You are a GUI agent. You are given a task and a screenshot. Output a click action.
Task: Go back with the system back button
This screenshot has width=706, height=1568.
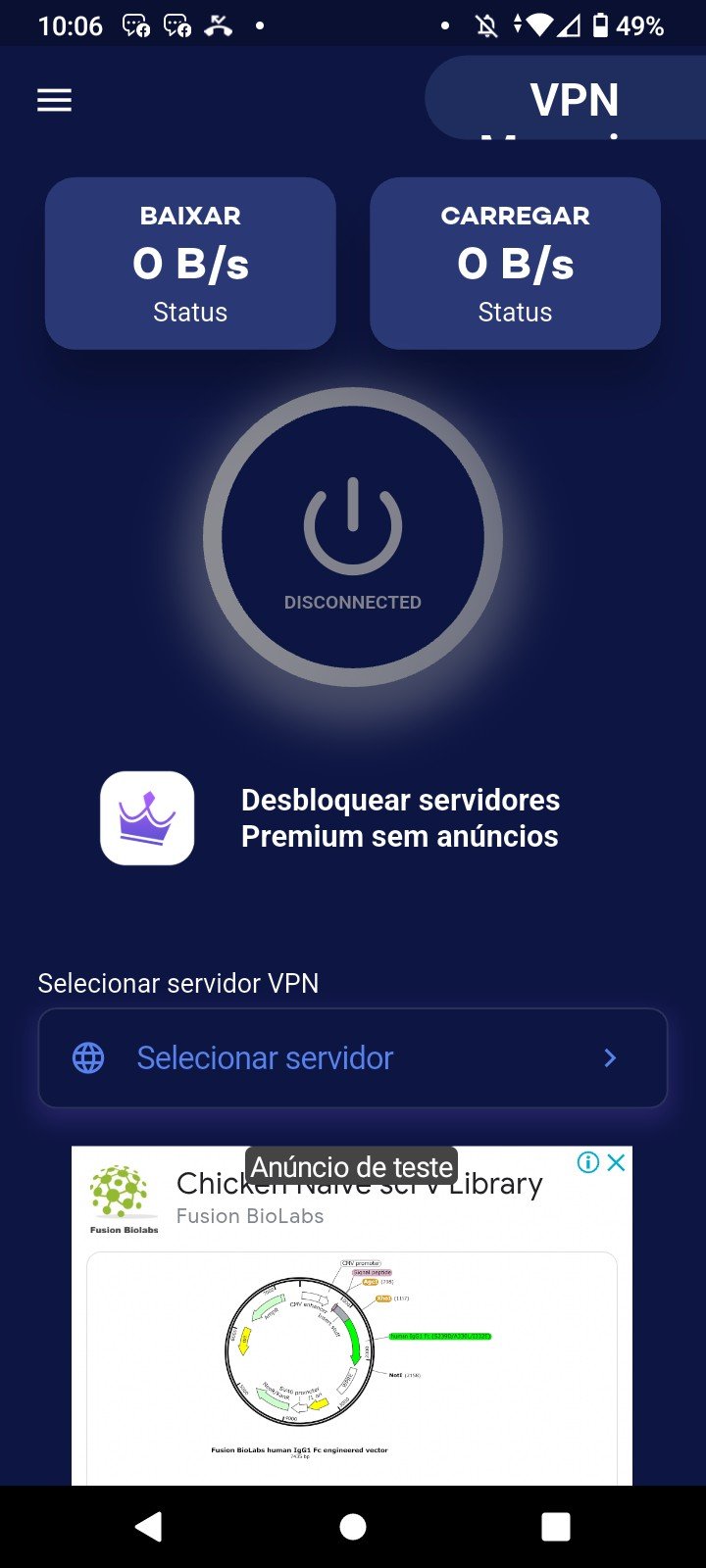click(149, 1526)
